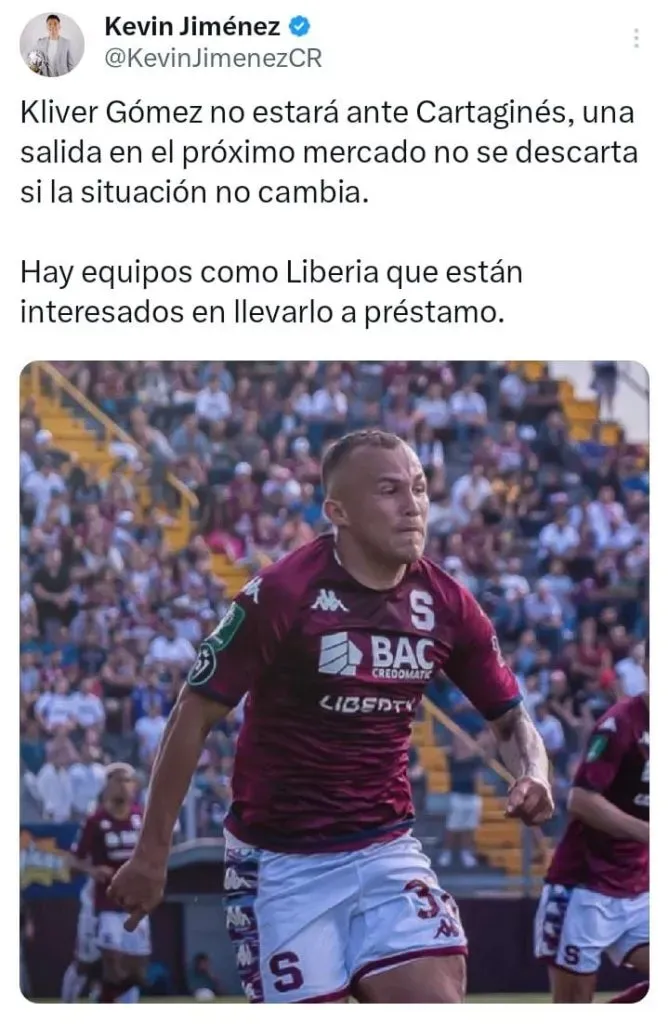Open Kevin Jiménez's profile picture
This screenshot has height=1024, width=669.
point(52,44)
